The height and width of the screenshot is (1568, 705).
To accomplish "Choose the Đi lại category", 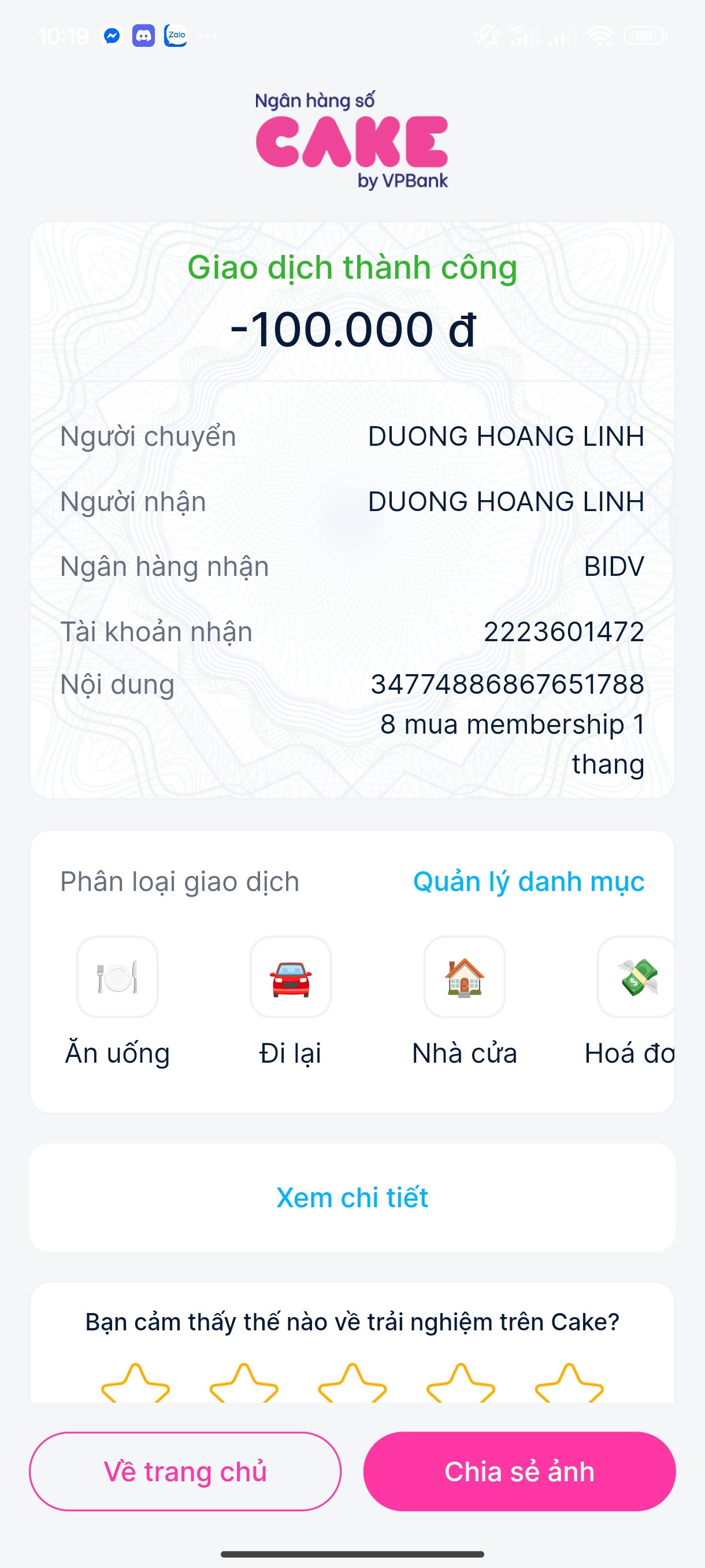I will click(291, 977).
